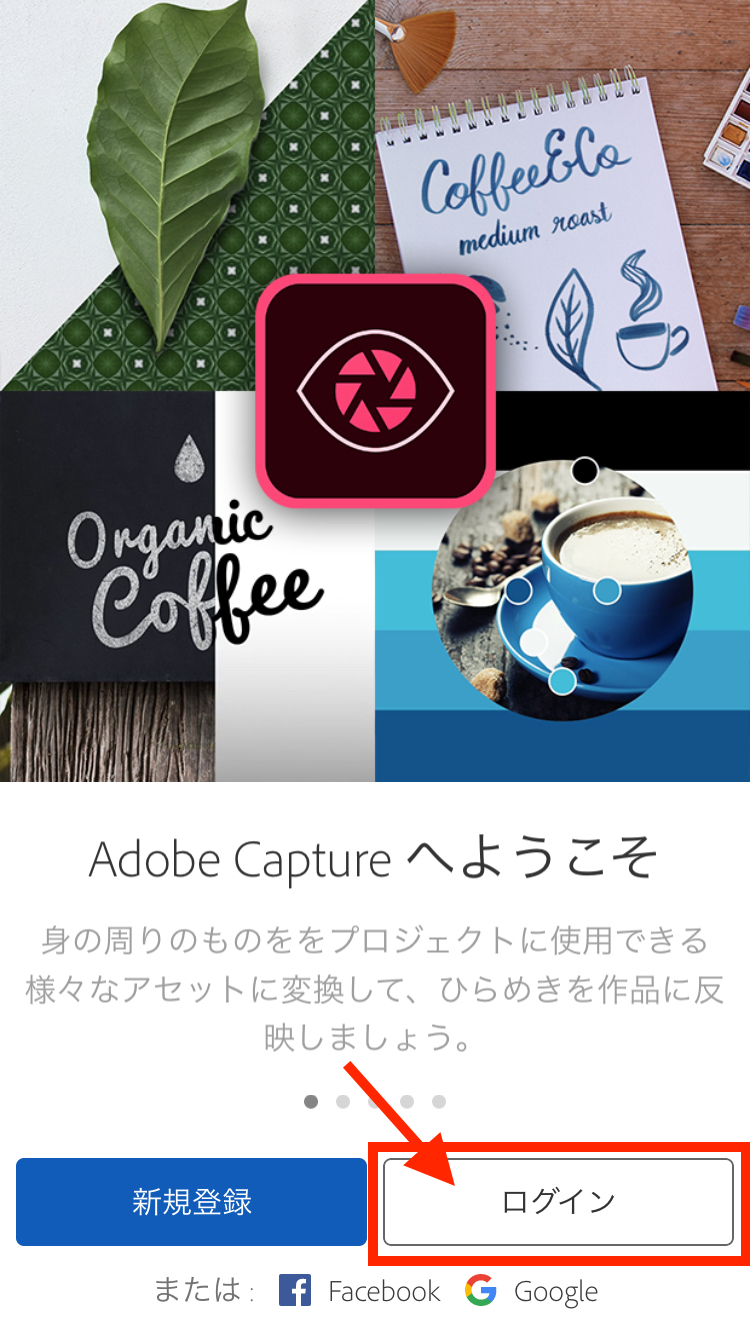The height and width of the screenshot is (1334, 750).
Task: Select the page indicator dots
Action: (375, 1102)
